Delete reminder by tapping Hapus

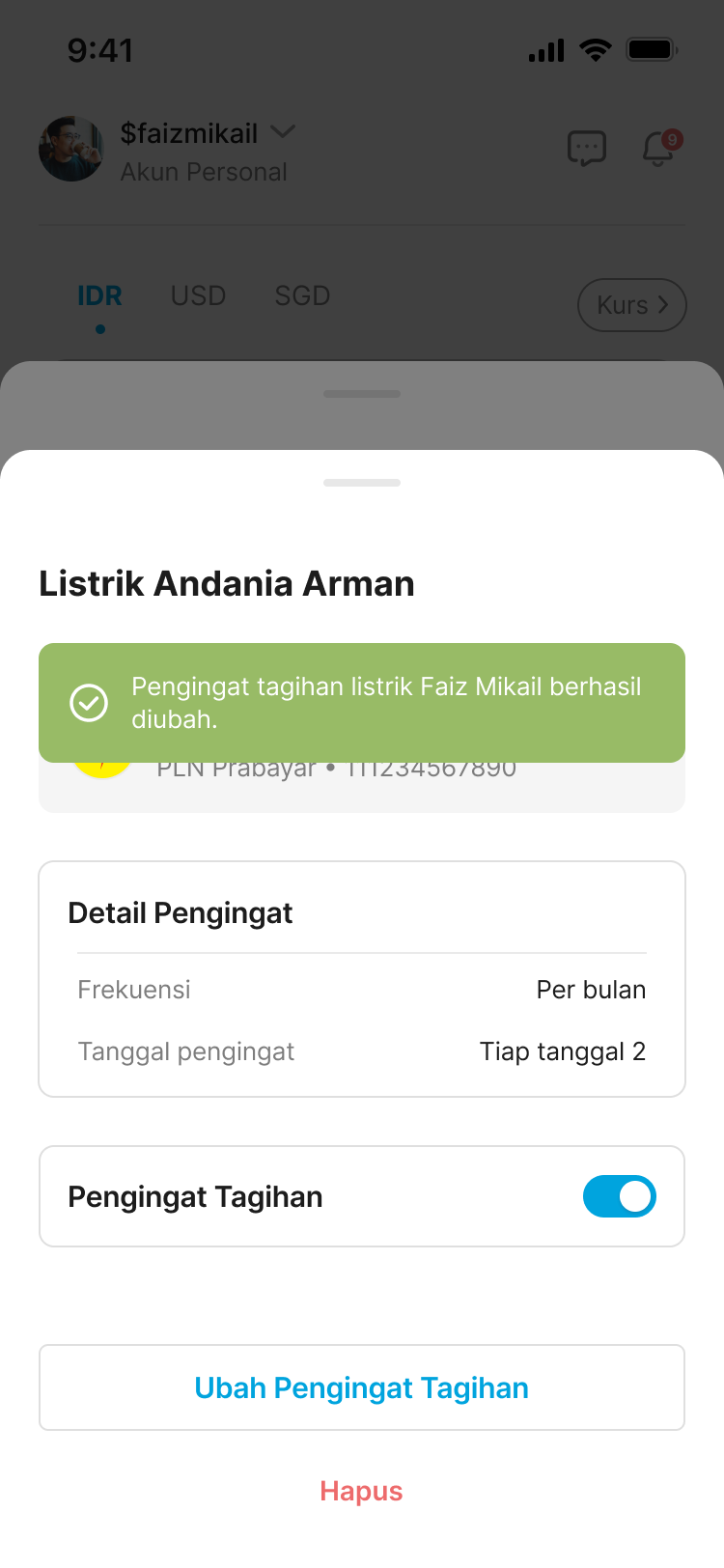point(361,1491)
